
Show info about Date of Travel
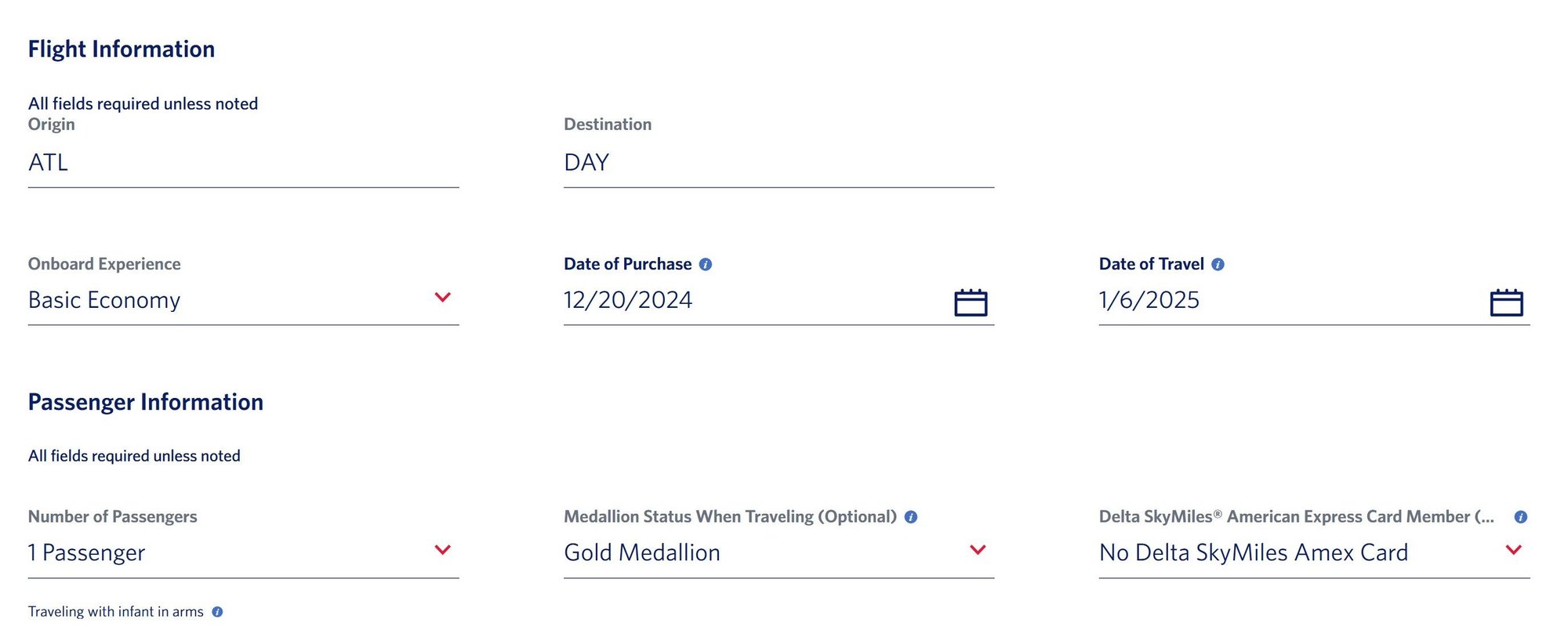(1218, 265)
